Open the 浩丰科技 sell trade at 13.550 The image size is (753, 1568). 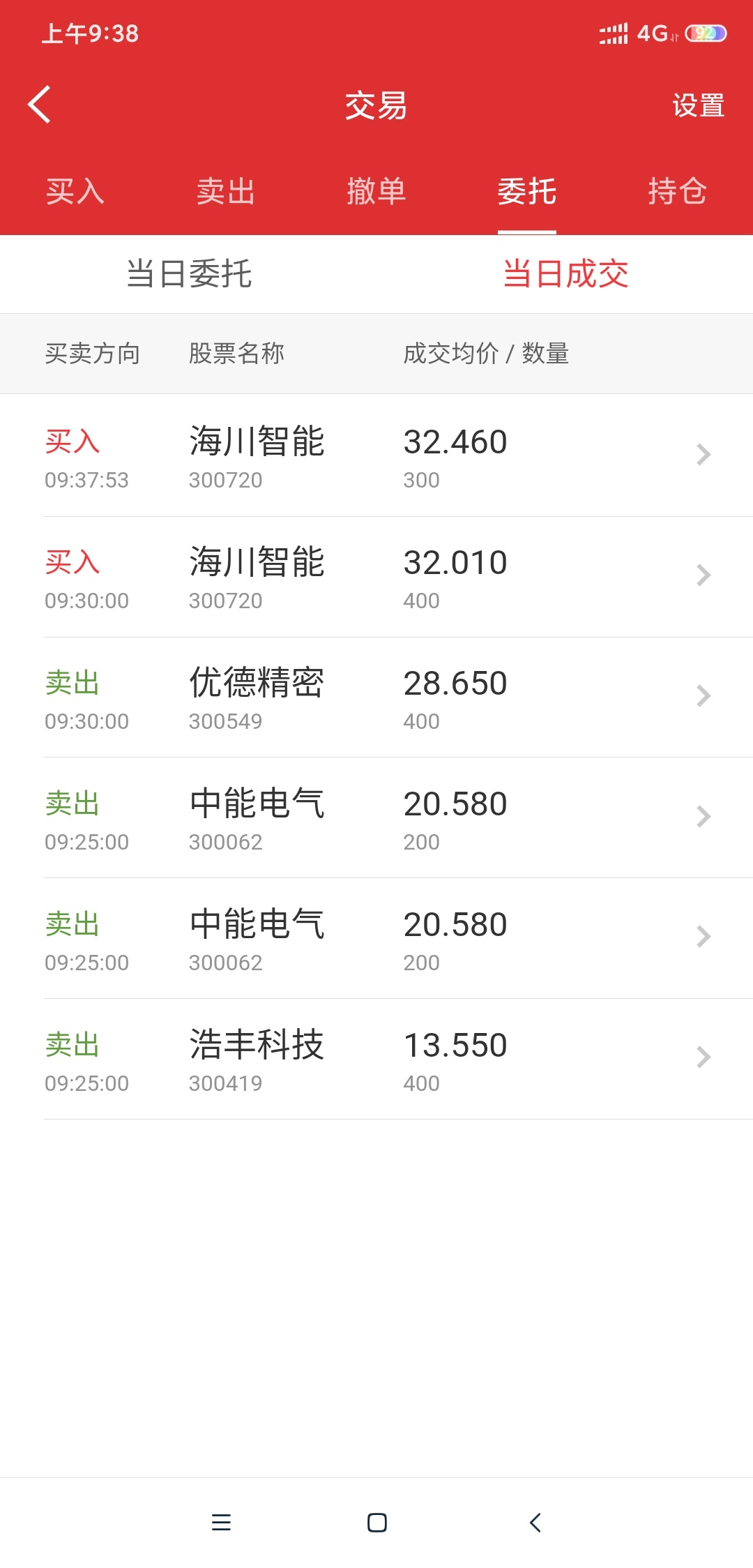pyautogui.click(x=376, y=1059)
